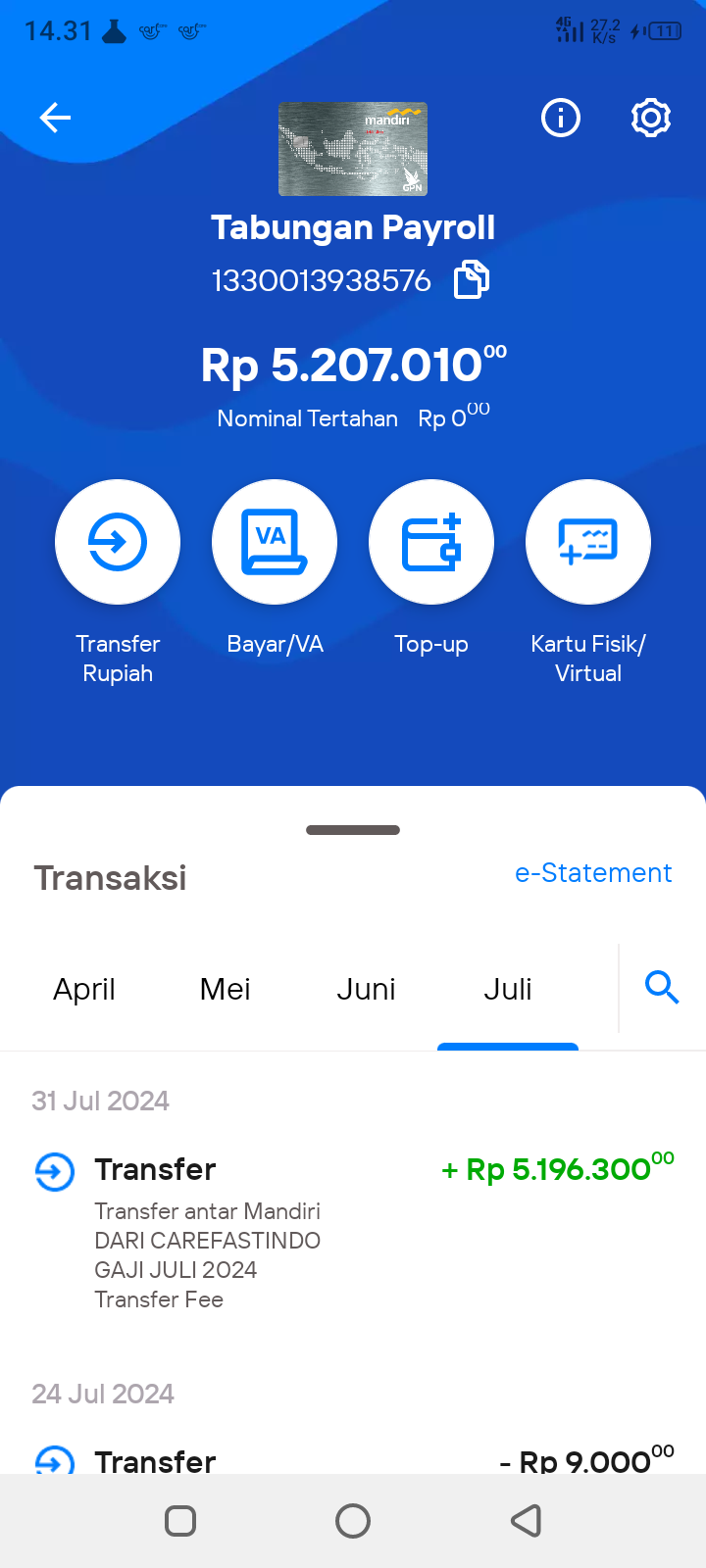706x1568 pixels.
Task: Switch to the Mei tab
Action: click(x=226, y=990)
